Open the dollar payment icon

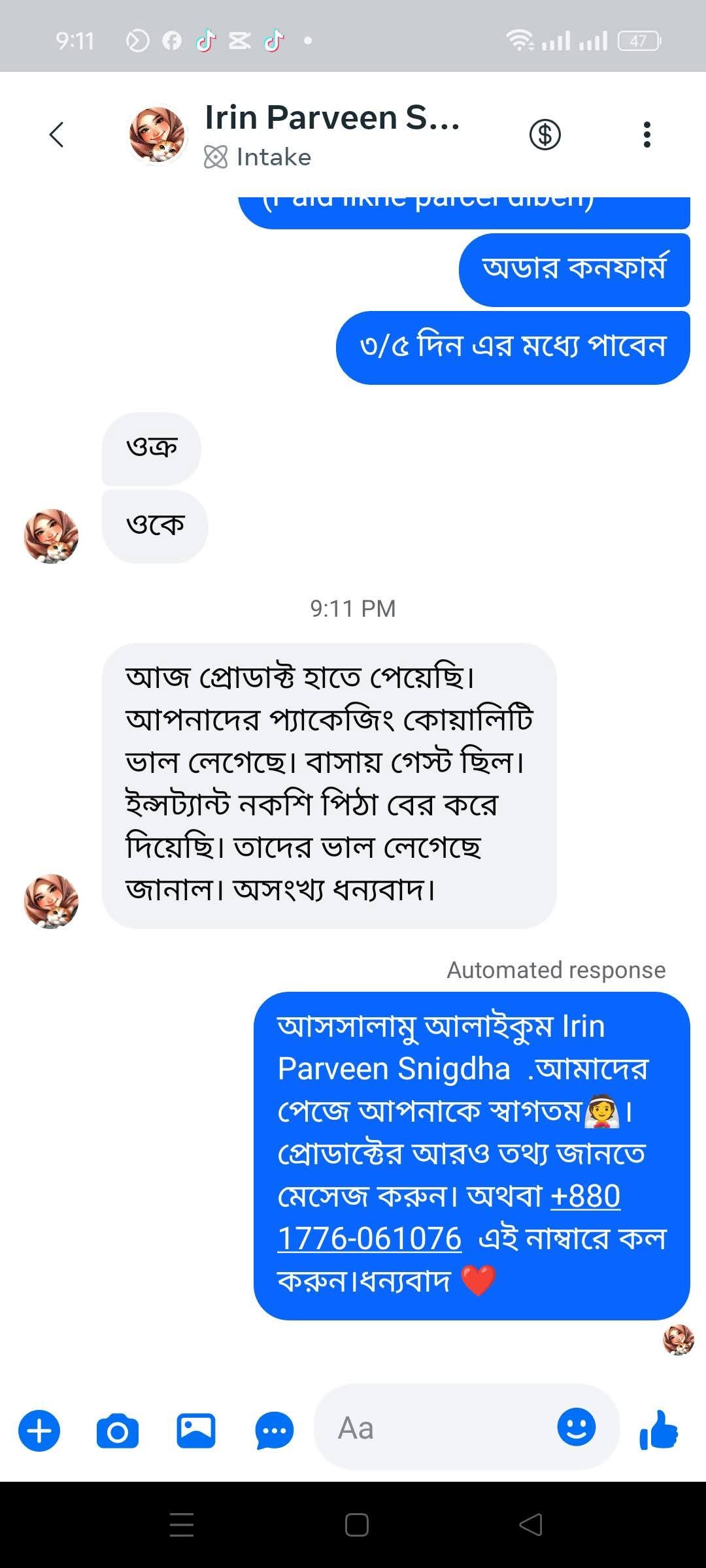pos(545,135)
